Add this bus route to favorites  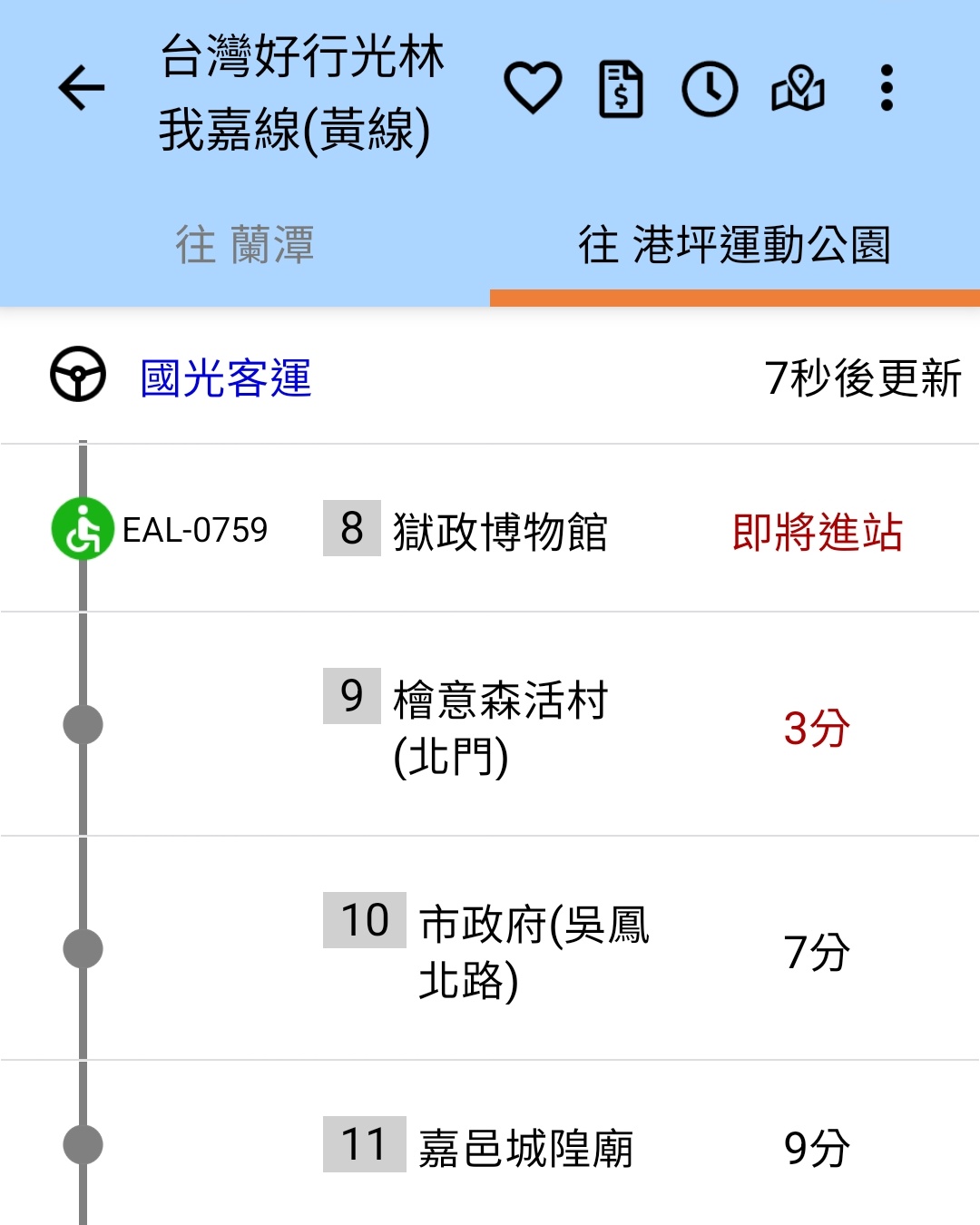click(x=534, y=89)
